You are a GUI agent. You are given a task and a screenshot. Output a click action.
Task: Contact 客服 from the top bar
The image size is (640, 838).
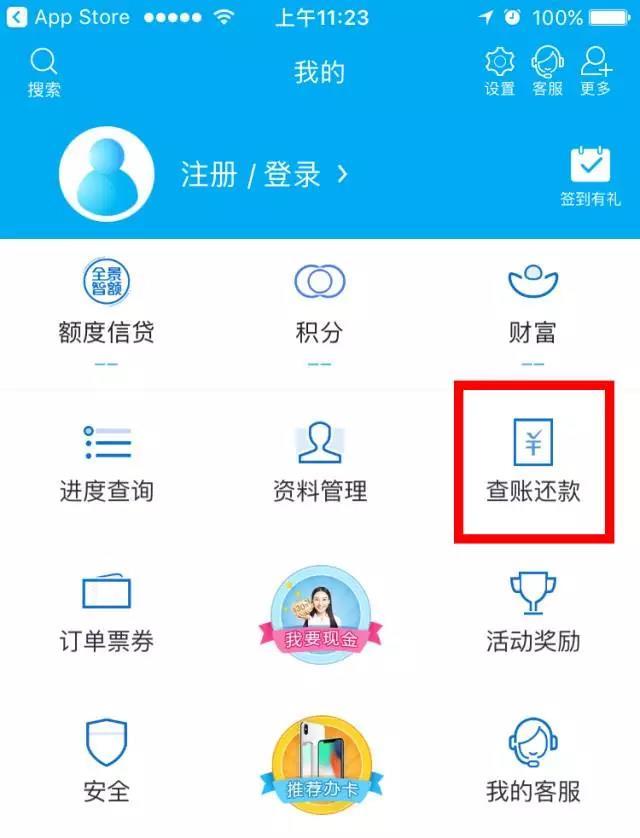point(547,72)
